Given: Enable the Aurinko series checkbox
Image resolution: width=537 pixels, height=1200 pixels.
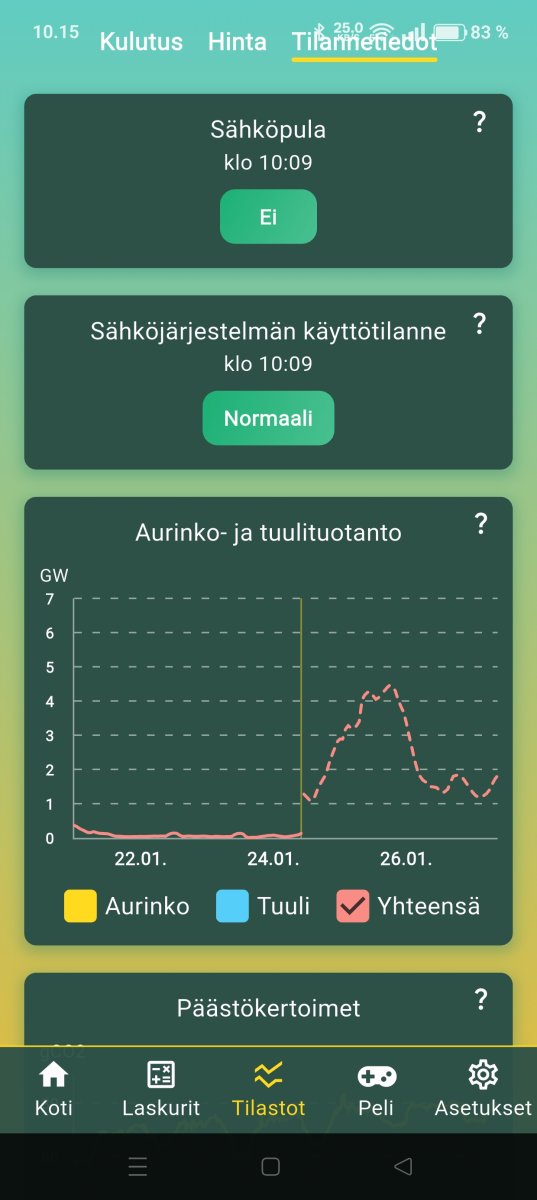Looking at the screenshot, I should [80, 906].
